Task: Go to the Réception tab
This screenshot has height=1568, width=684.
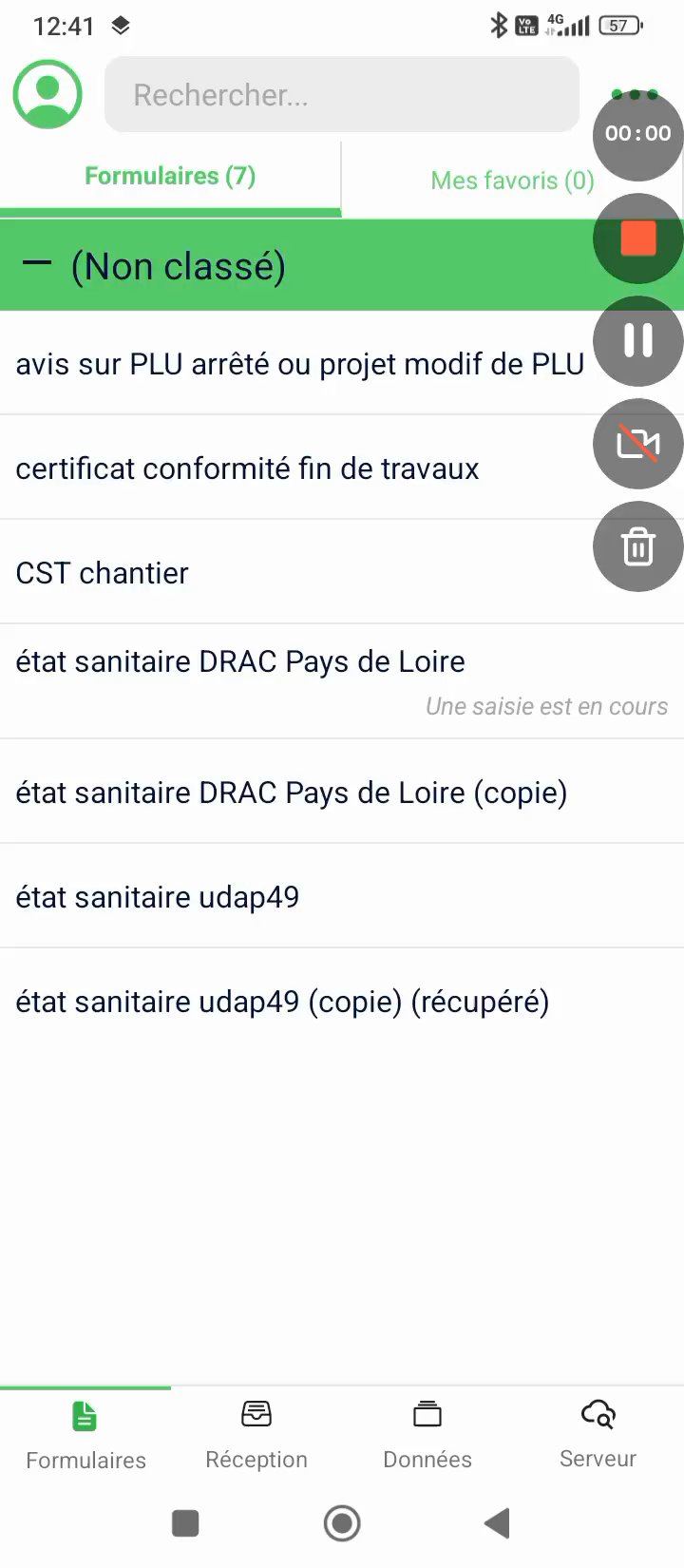Action: (x=256, y=1435)
